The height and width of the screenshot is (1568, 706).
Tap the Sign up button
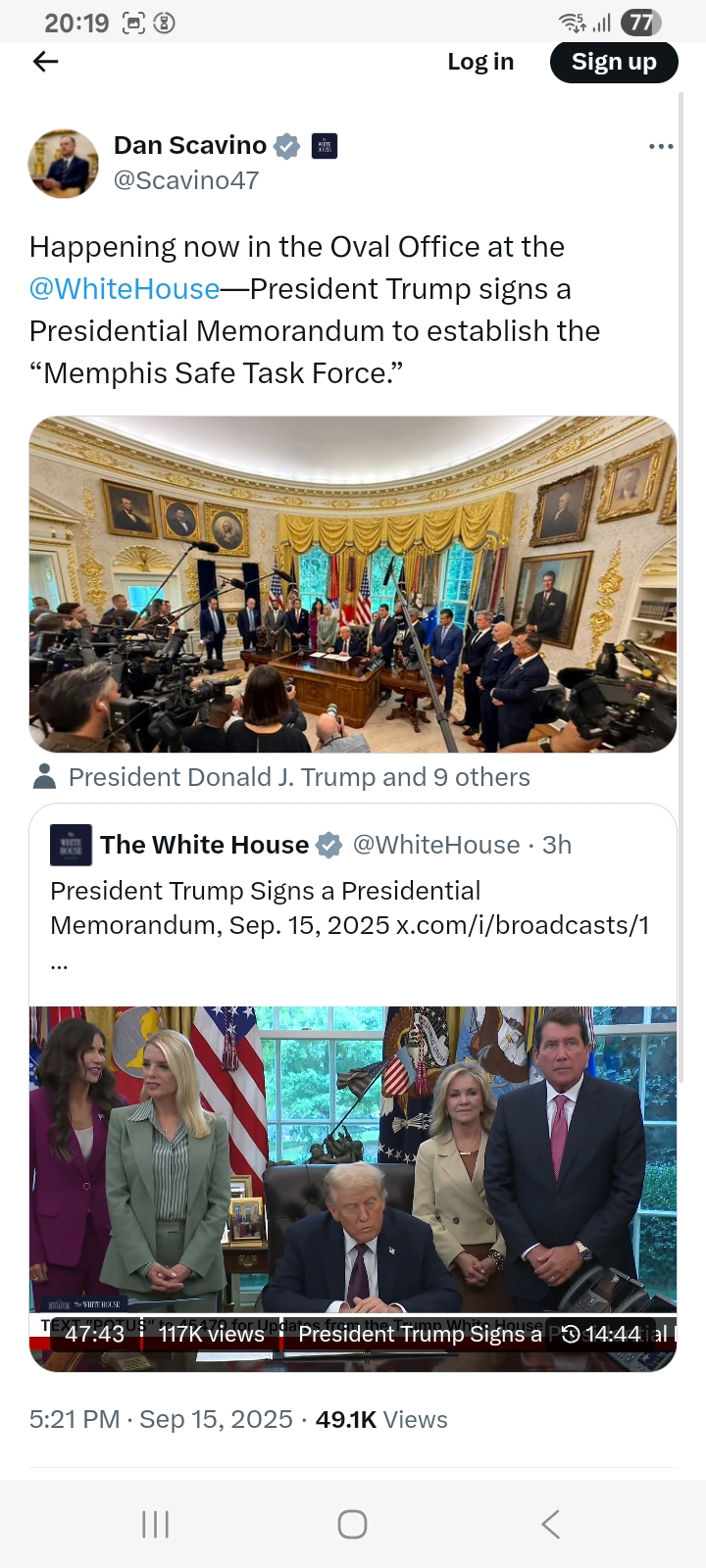click(x=614, y=62)
